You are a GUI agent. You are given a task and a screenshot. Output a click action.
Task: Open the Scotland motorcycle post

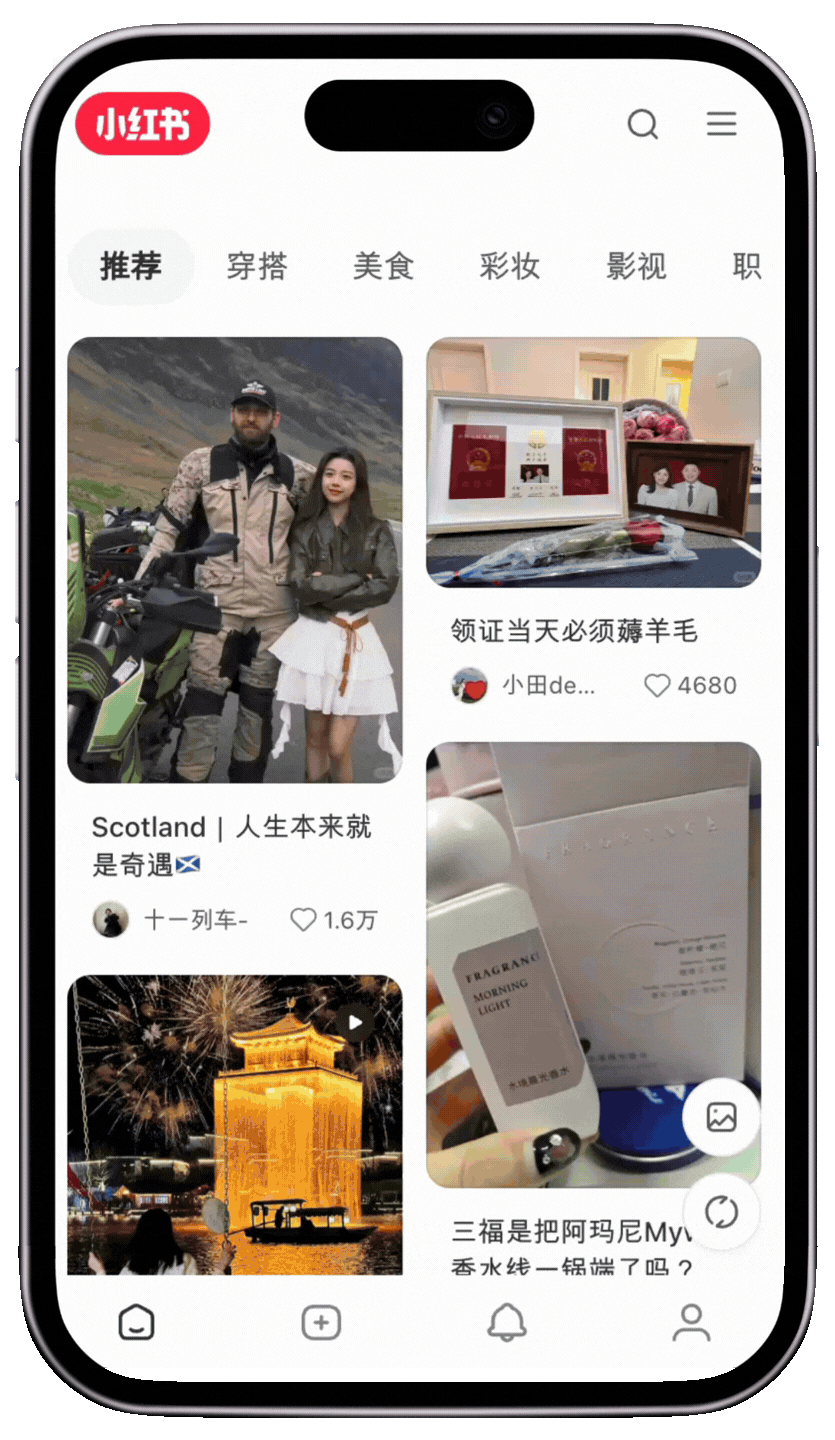235,560
